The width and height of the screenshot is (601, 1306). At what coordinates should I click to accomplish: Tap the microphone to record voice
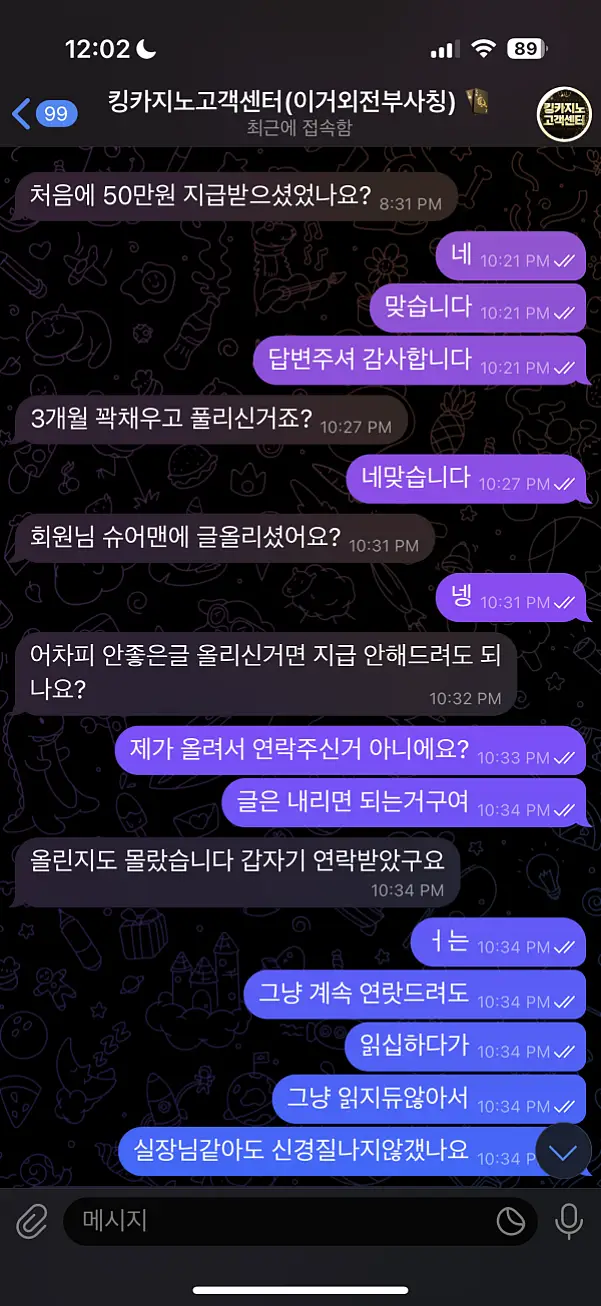pyautogui.click(x=569, y=1220)
